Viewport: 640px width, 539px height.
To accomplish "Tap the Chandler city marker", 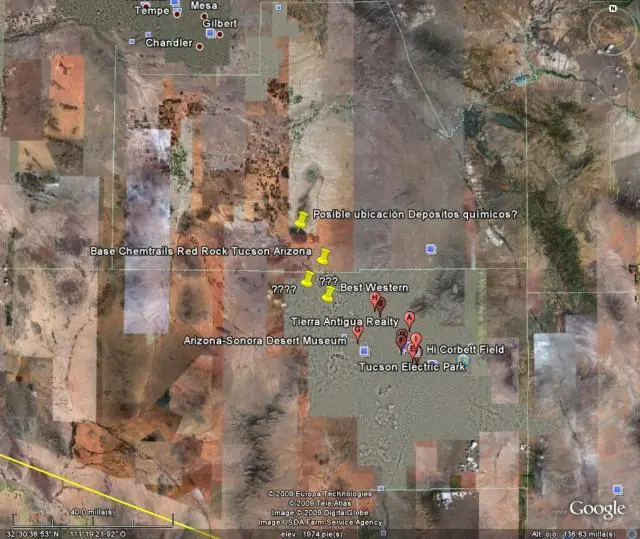I will click(x=200, y=47).
